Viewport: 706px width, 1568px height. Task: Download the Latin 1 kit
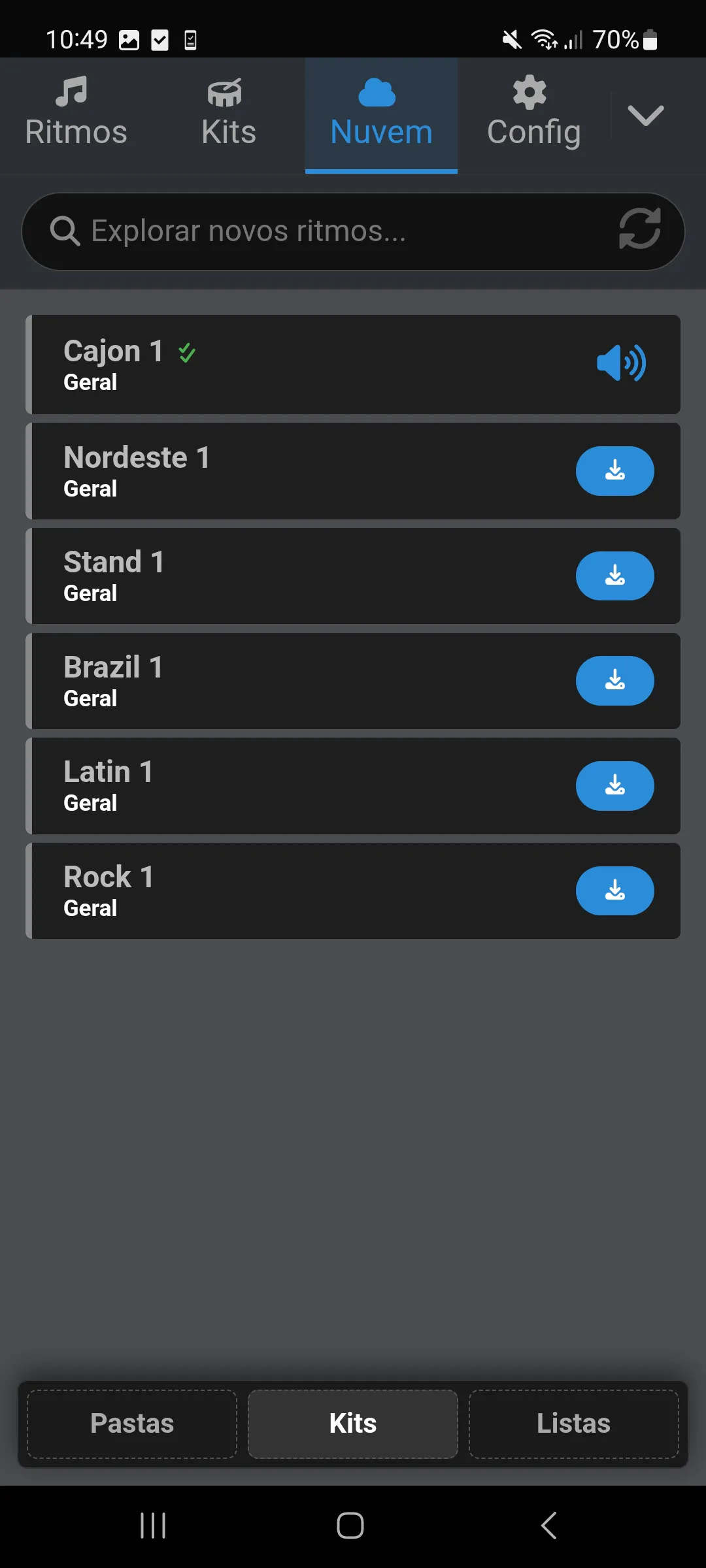coord(614,786)
